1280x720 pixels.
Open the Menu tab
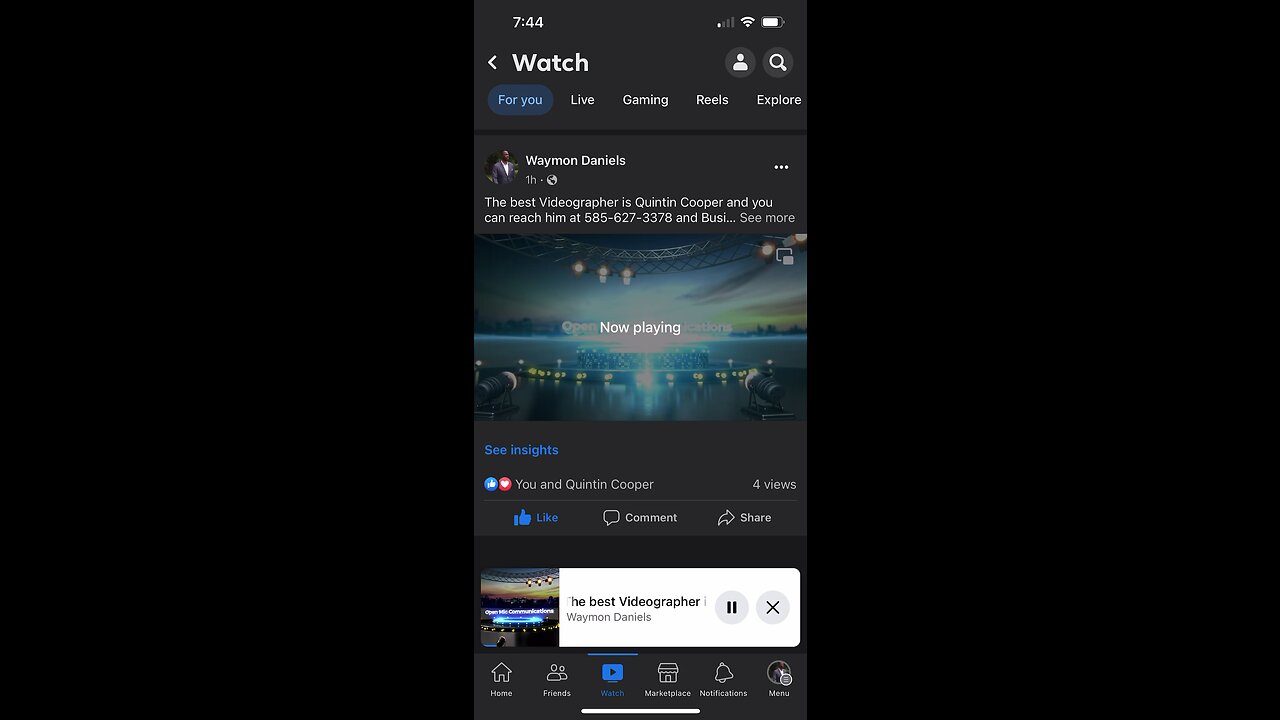[x=778, y=679]
